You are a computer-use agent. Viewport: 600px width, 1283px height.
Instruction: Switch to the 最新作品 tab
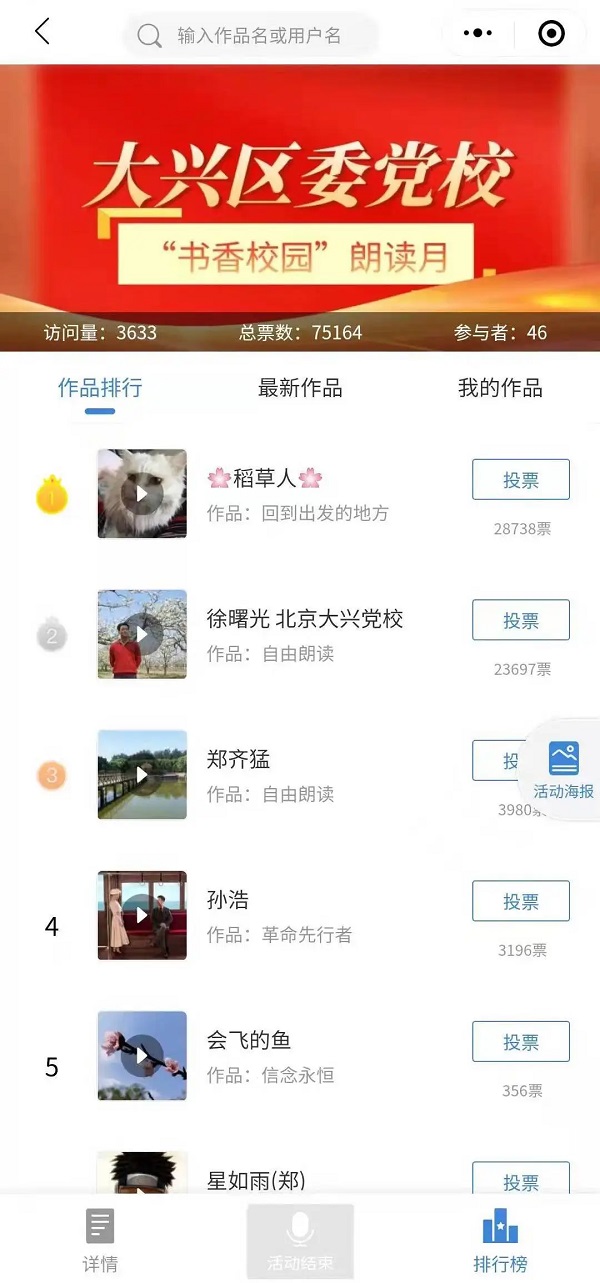300,388
